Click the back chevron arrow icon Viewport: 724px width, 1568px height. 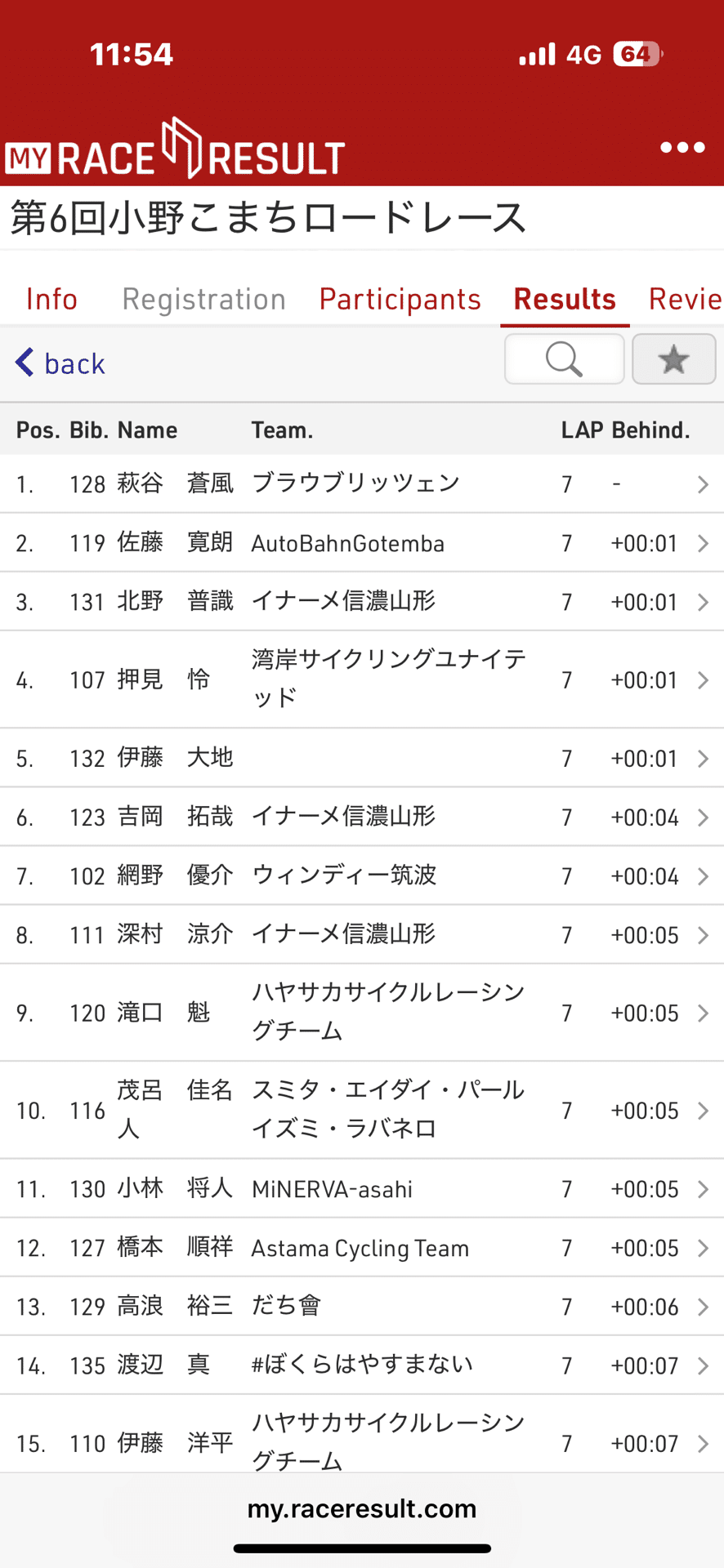coord(25,363)
